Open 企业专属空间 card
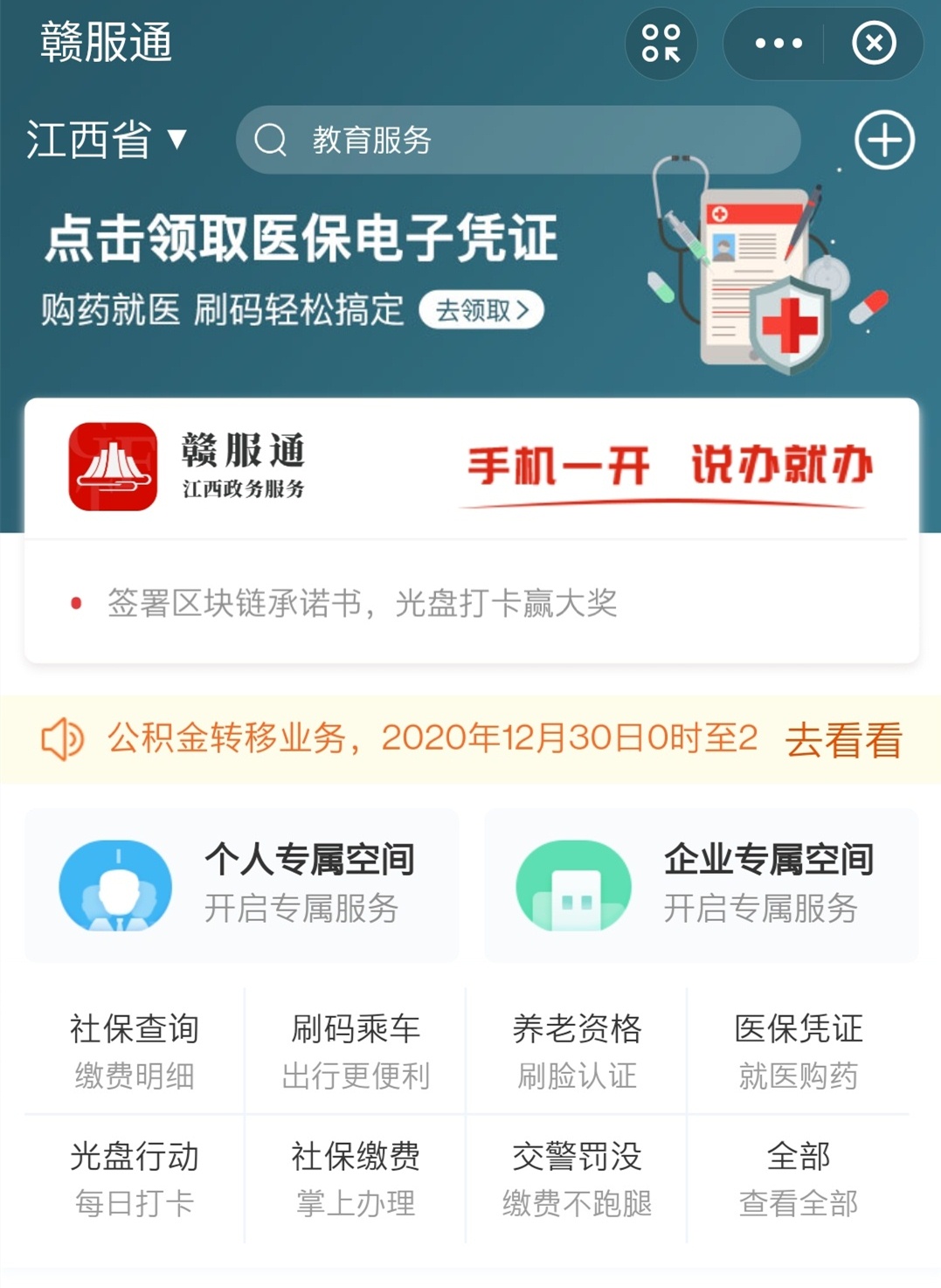941x1288 pixels. coord(701,885)
